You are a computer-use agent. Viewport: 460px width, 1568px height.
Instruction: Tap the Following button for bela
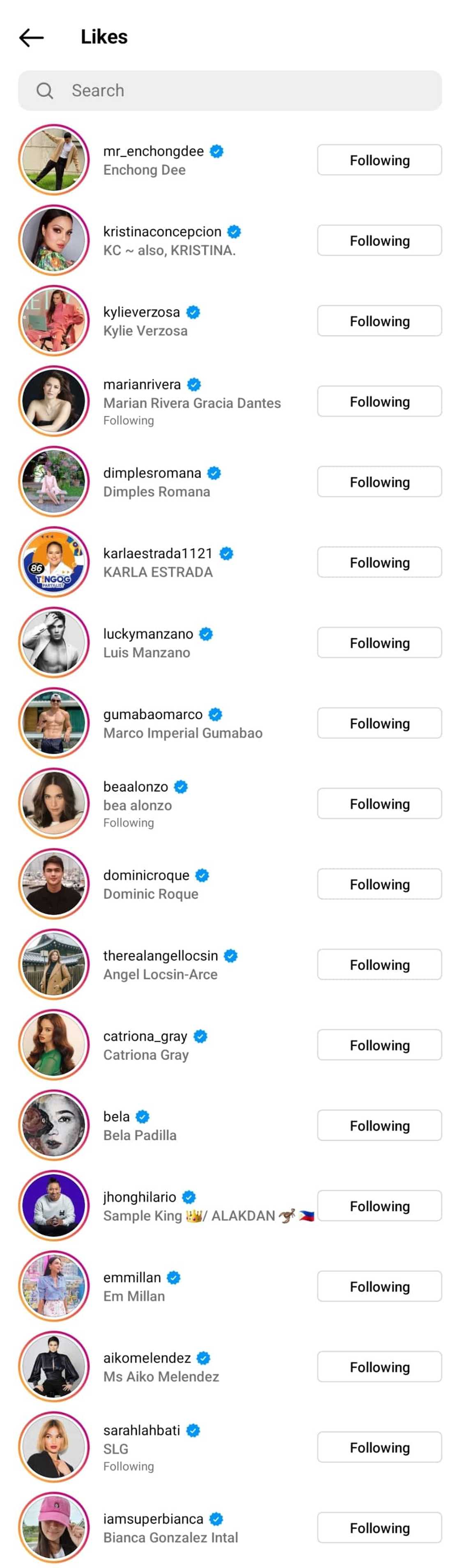click(379, 1125)
